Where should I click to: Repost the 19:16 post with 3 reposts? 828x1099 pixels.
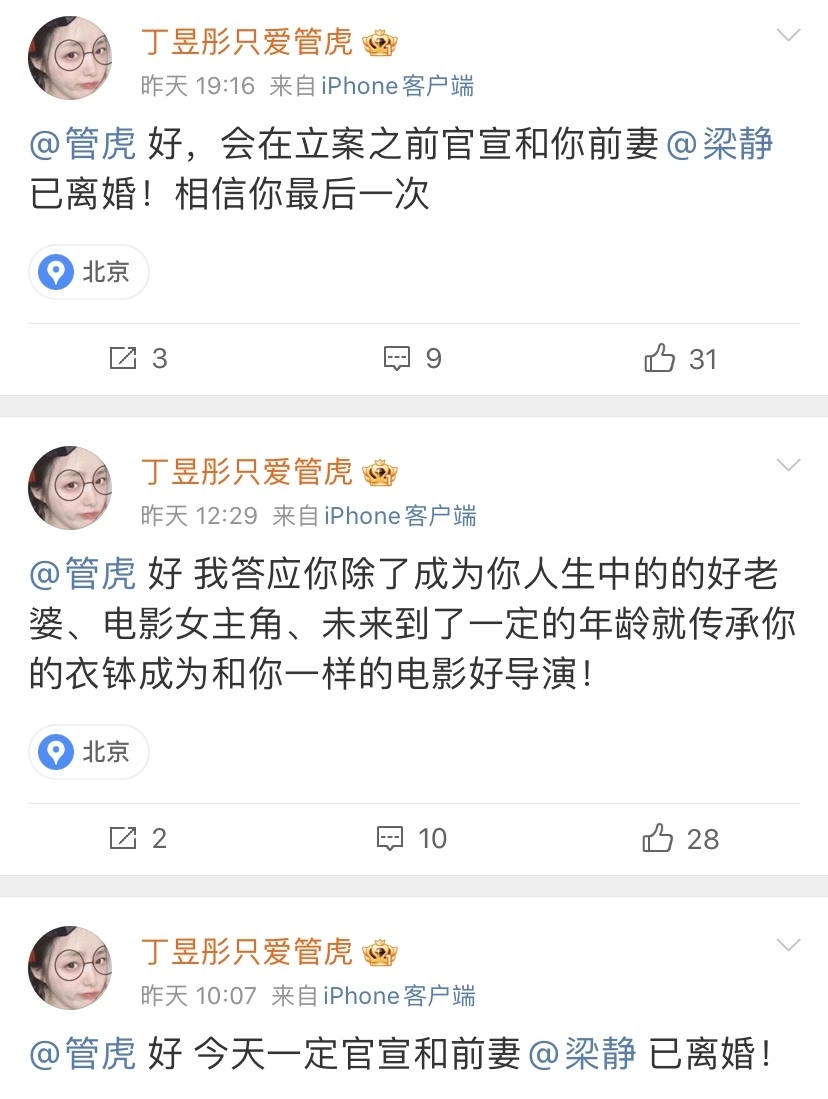[x=137, y=358]
